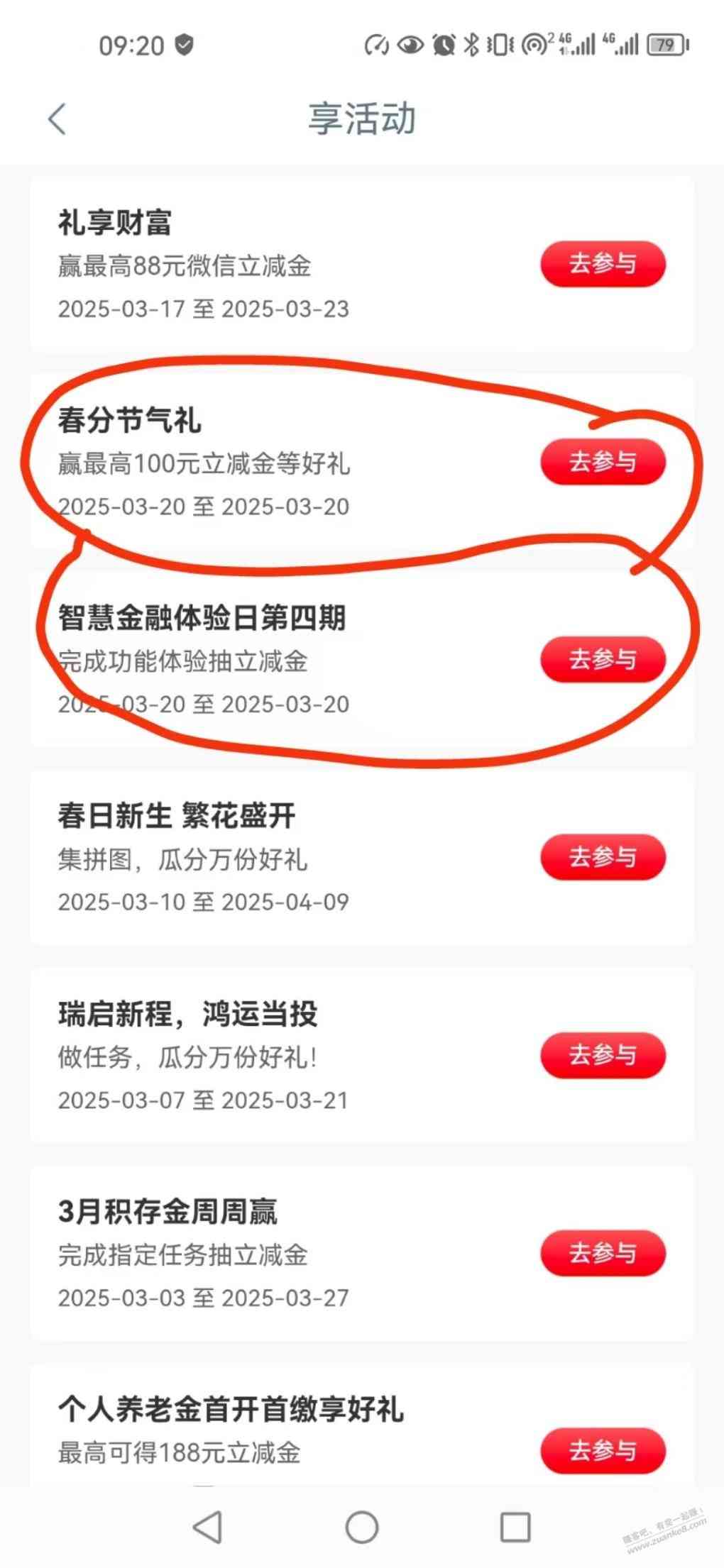Participate in 春日新生 繁花盛开
Screen dimensions: 724x1568
tap(603, 857)
